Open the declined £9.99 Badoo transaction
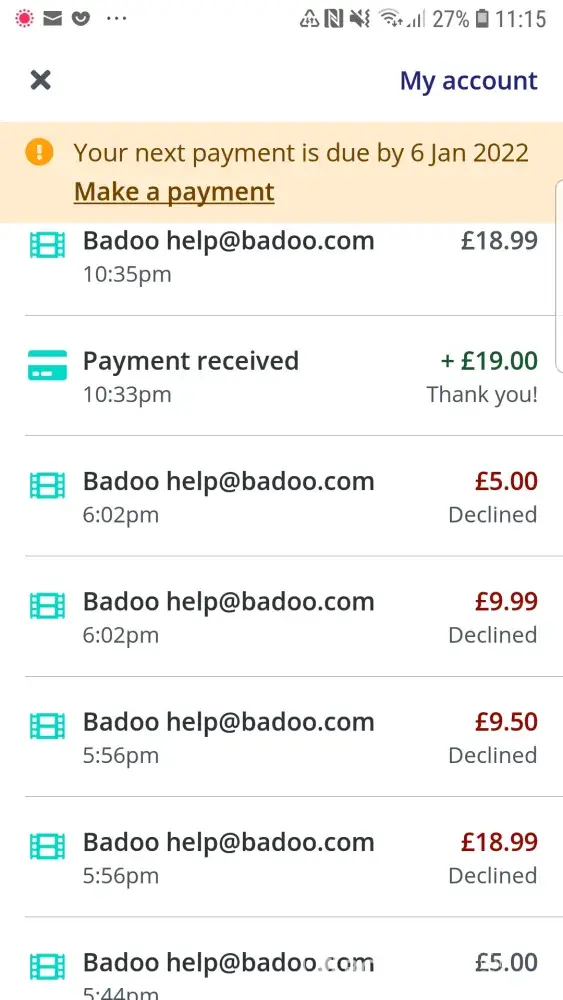Screen dimensions: 563x1000 point(281,617)
